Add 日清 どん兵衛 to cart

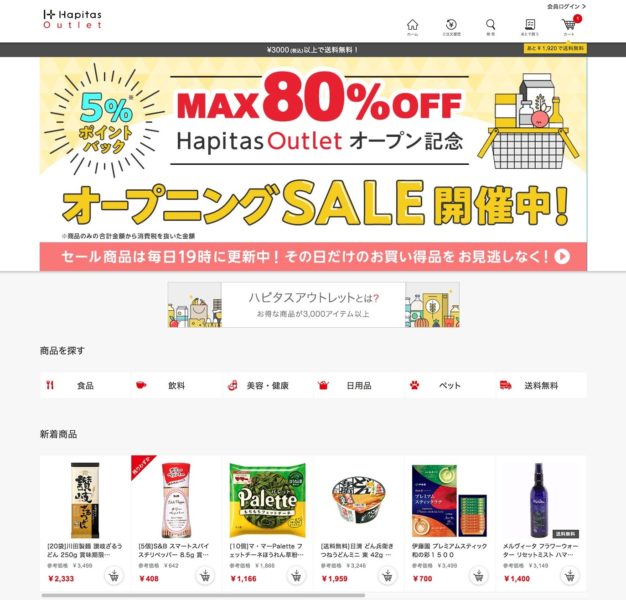pos(387,577)
